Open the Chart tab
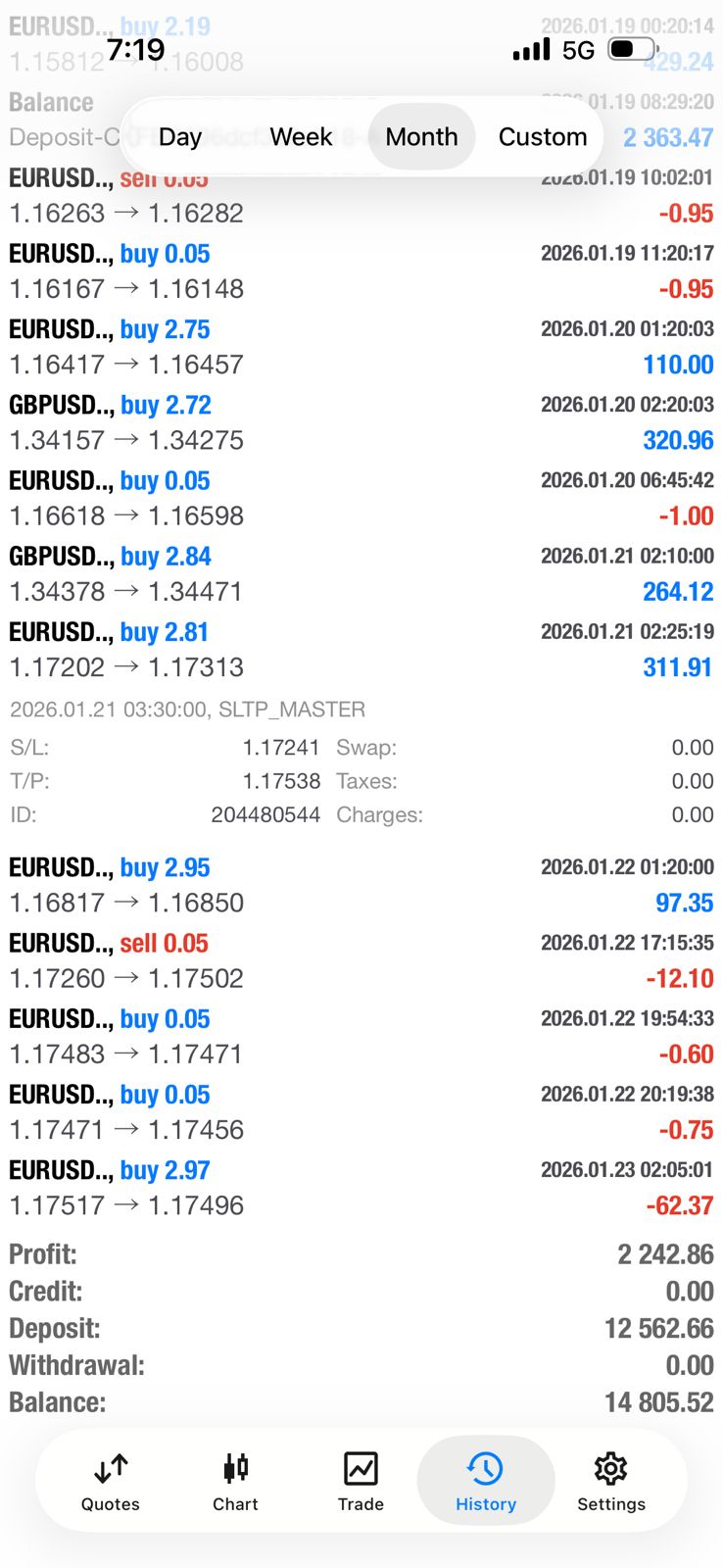 [235, 1482]
